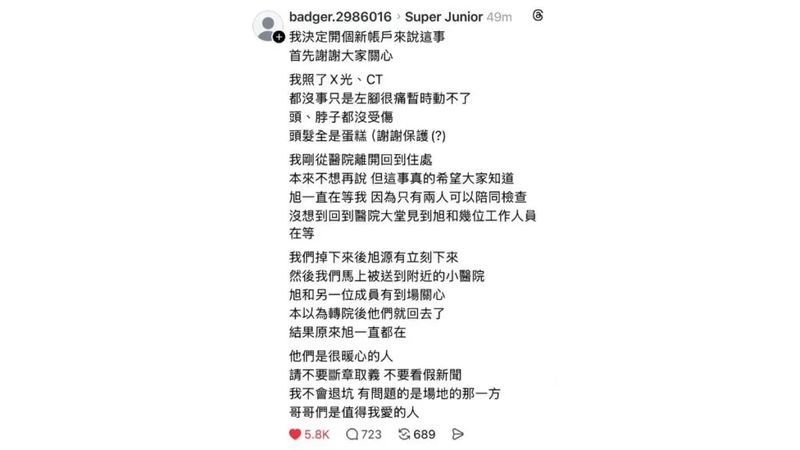Open badger.2986016's profile from the username
Viewport: 800px width, 450px height.
tap(338, 17)
